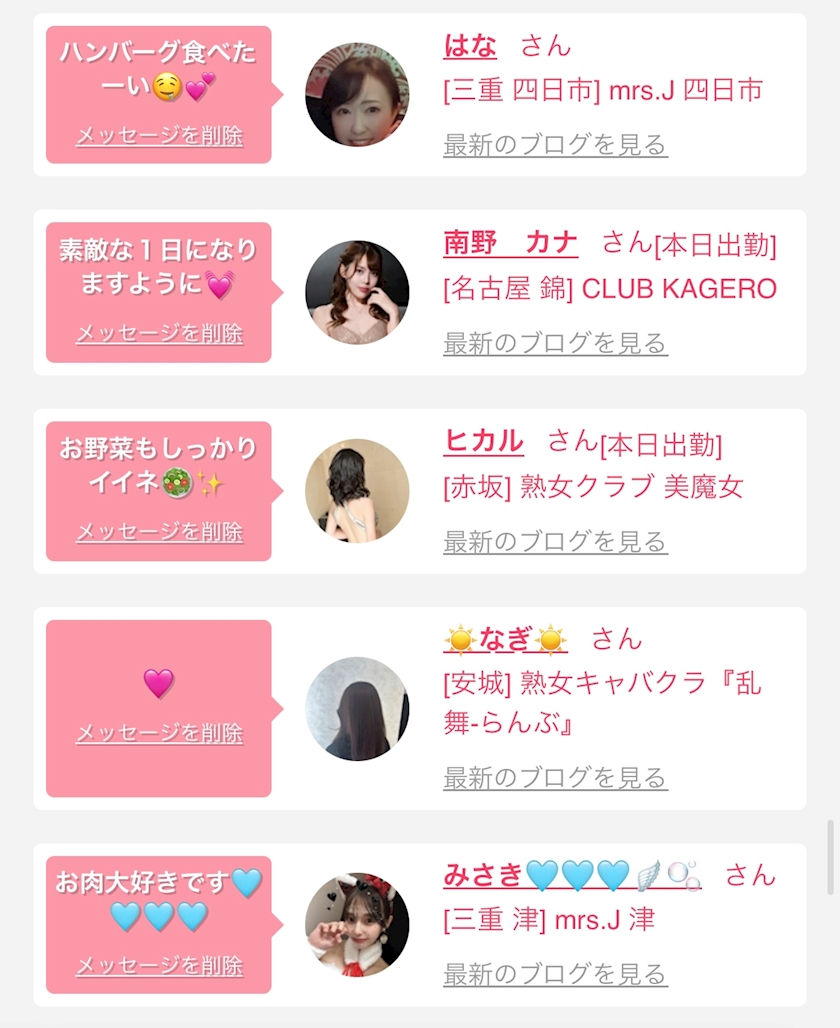Viewport: 840px width, 1028px height.
Task: Tap みさき's round profile photo
Action: point(357,925)
